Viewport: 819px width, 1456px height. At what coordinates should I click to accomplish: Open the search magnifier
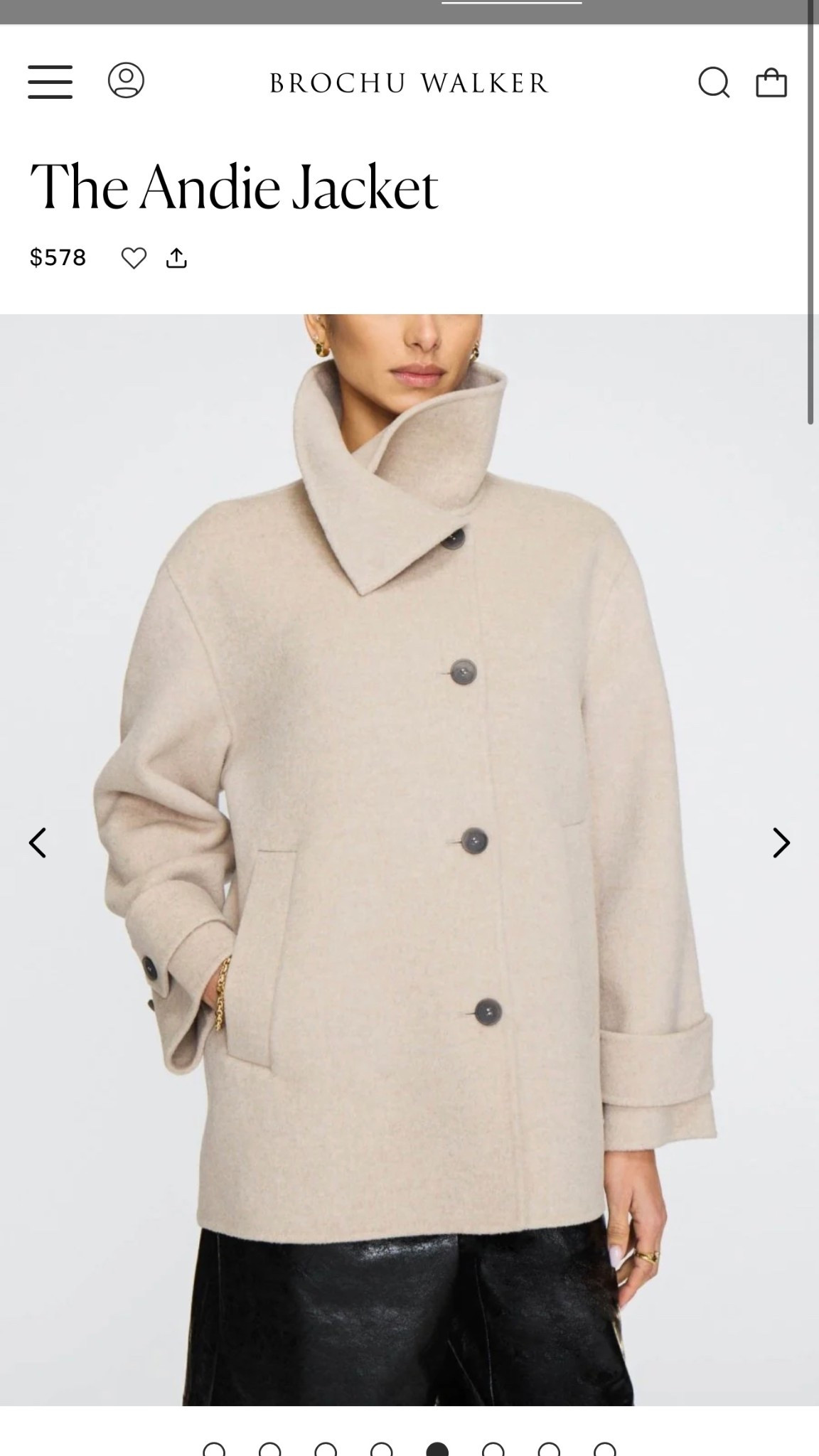(713, 82)
